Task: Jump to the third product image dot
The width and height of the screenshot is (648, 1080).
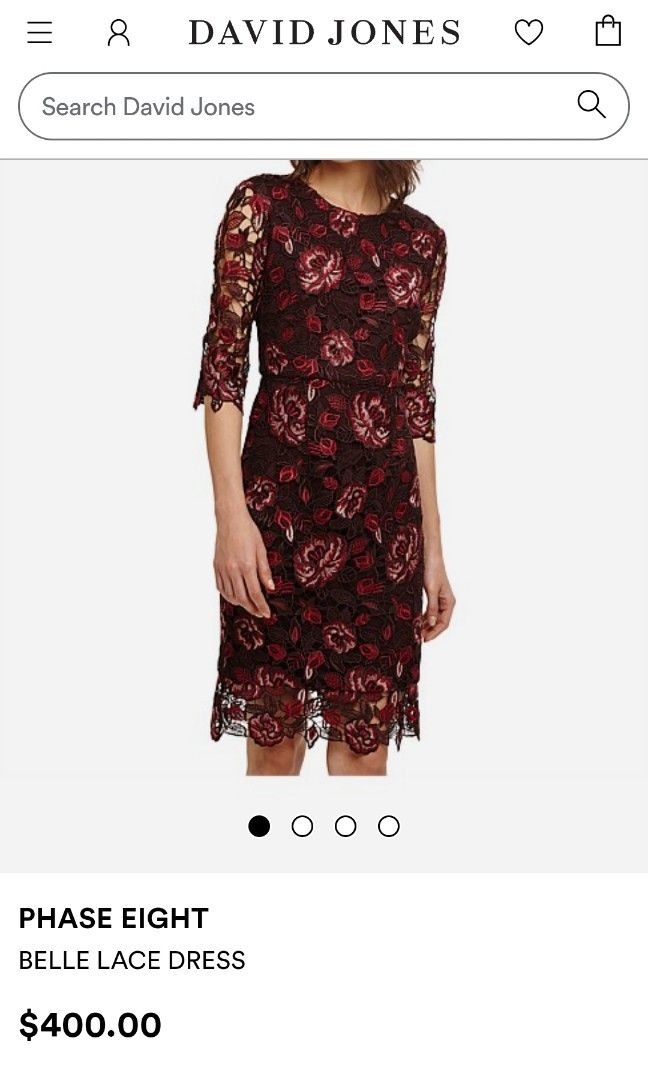Action: coord(346,826)
